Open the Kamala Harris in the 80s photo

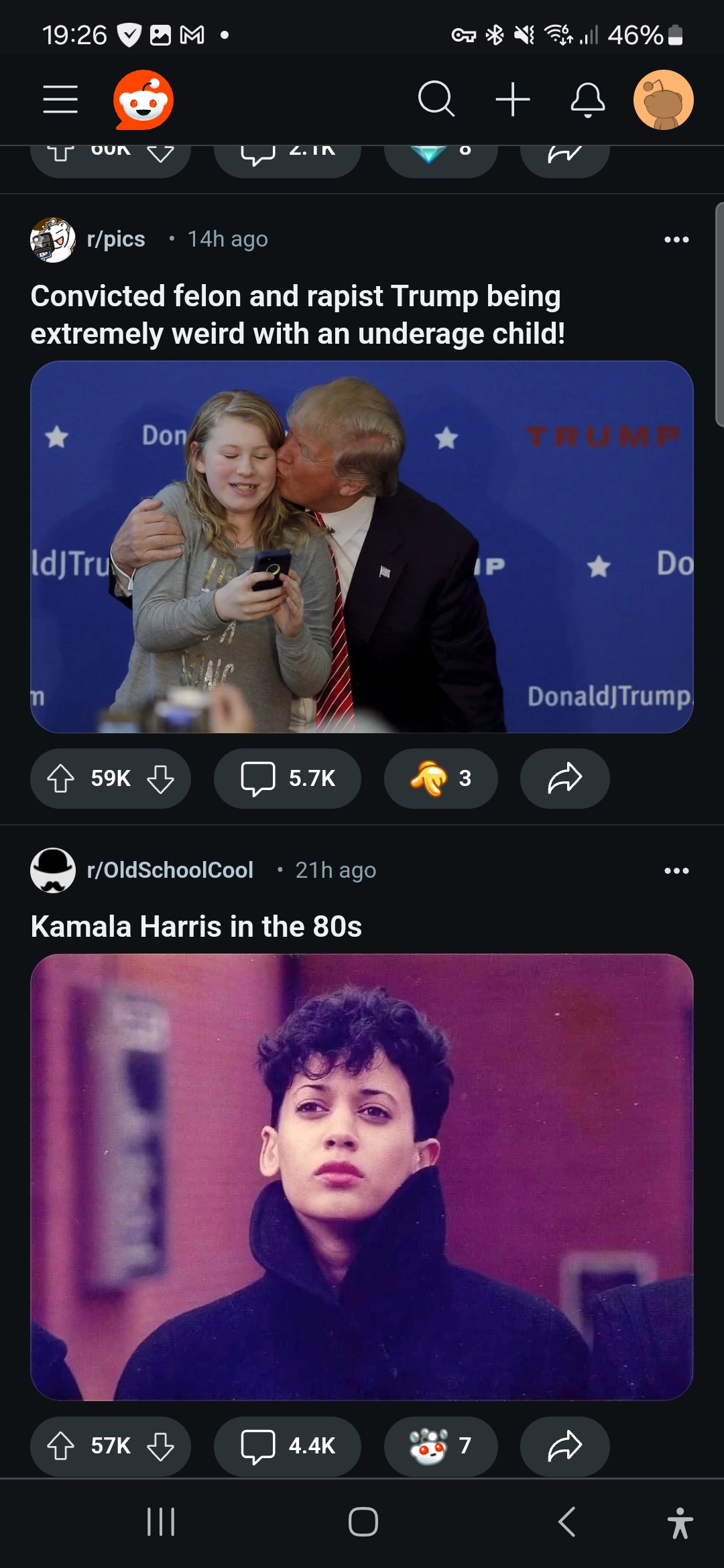point(361,1177)
